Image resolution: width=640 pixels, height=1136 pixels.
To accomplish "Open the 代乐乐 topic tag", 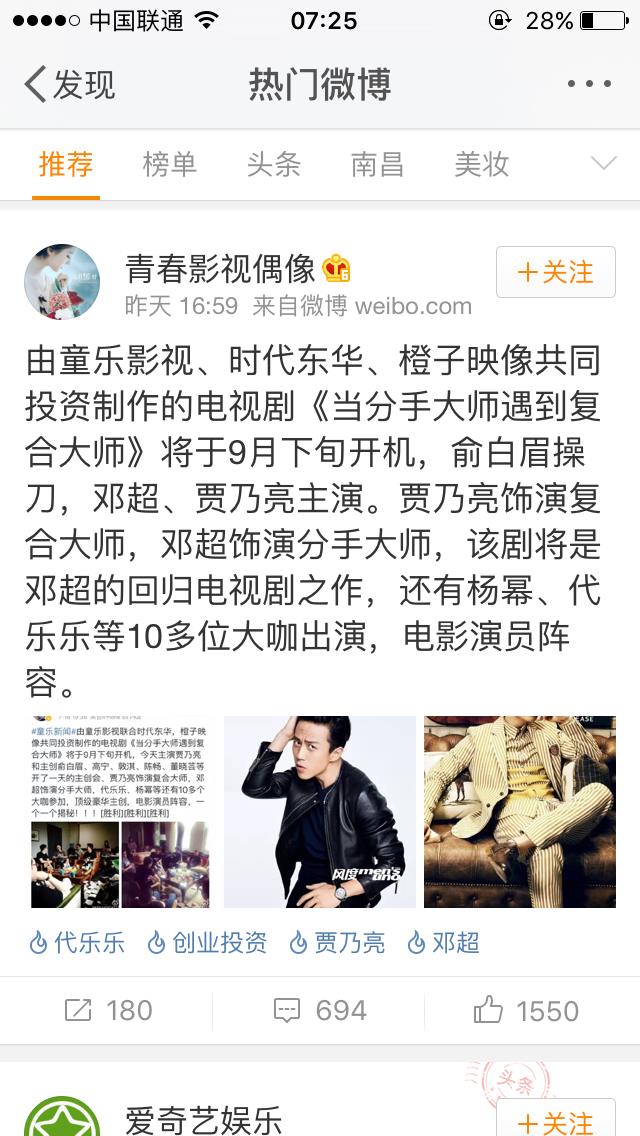I will click(x=78, y=942).
